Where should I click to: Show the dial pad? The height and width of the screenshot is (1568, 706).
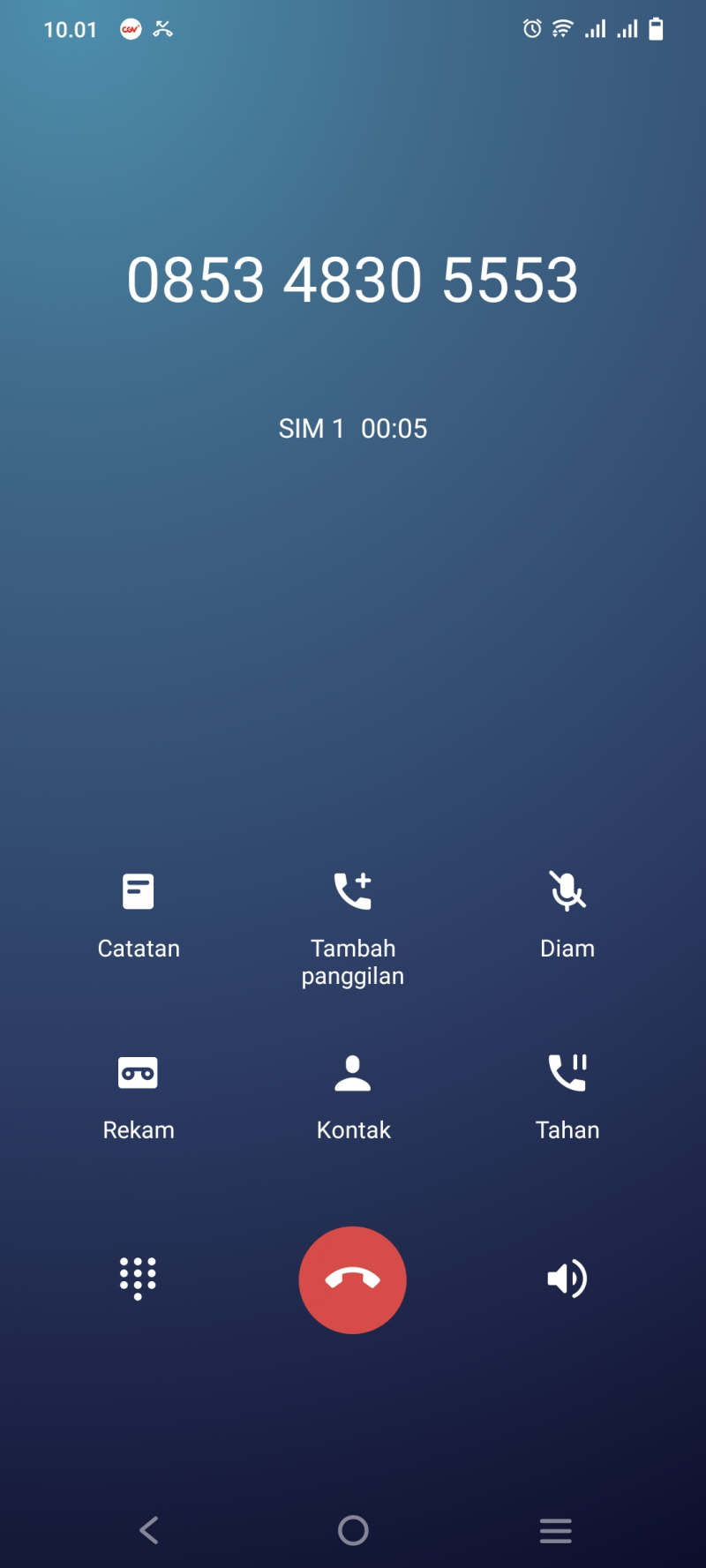pos(139,1279)
